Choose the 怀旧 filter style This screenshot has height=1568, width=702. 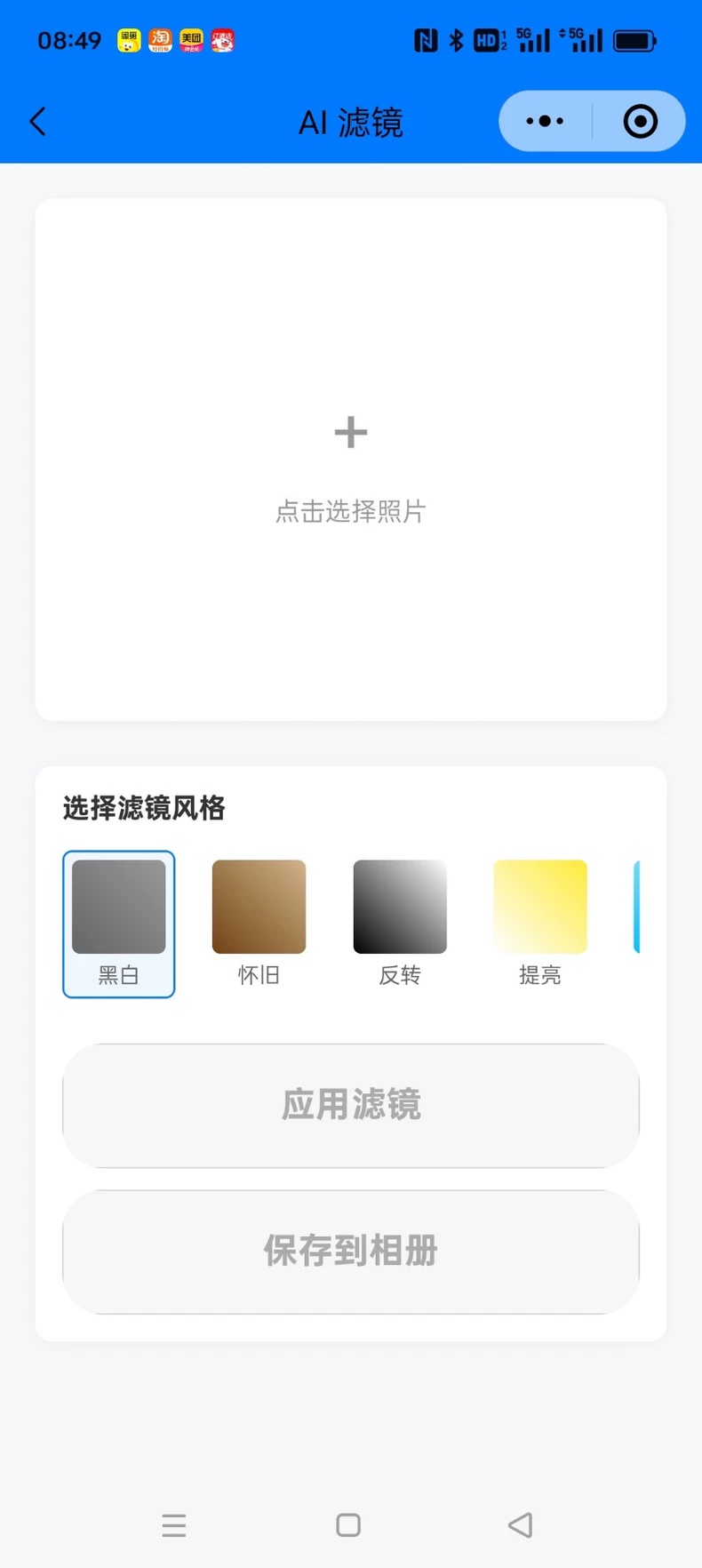point(259,924)
